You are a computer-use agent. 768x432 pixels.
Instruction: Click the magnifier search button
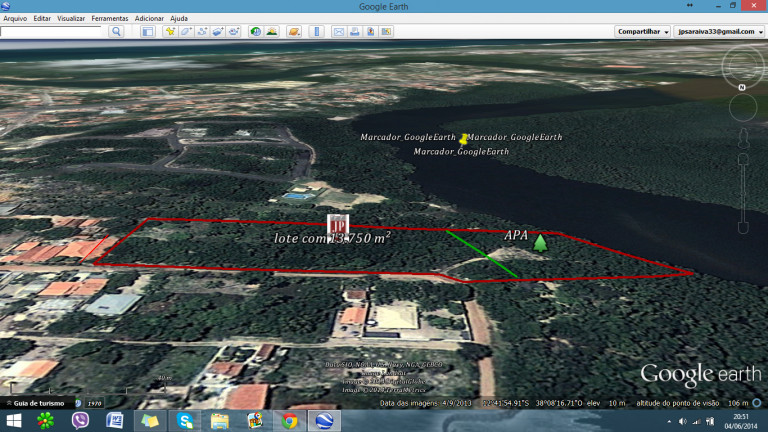[x=116, y=32]
